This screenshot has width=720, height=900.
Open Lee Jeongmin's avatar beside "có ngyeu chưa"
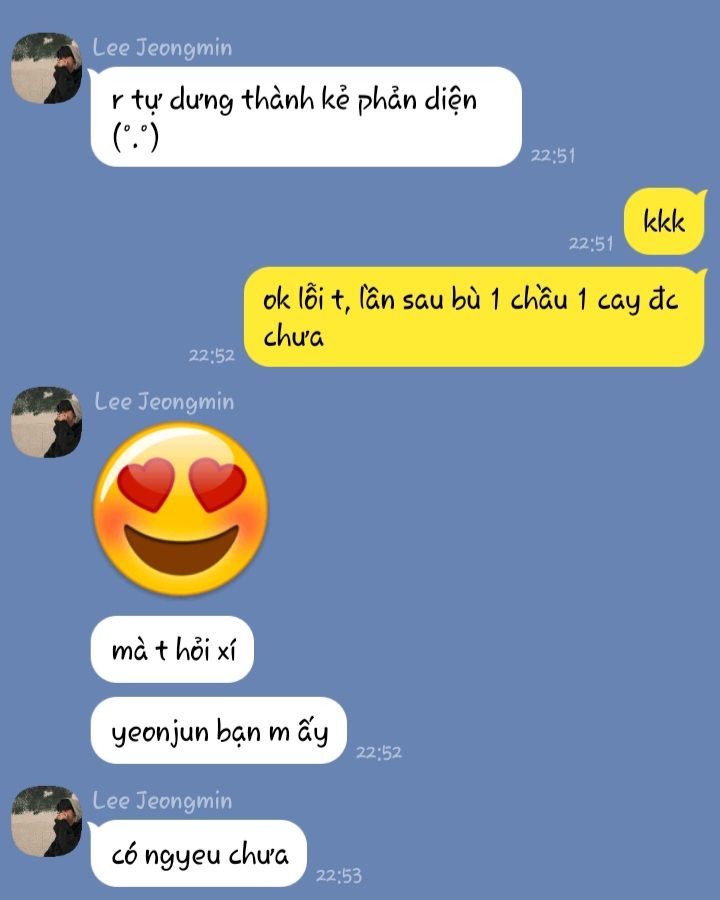click(x=46, y=821)
